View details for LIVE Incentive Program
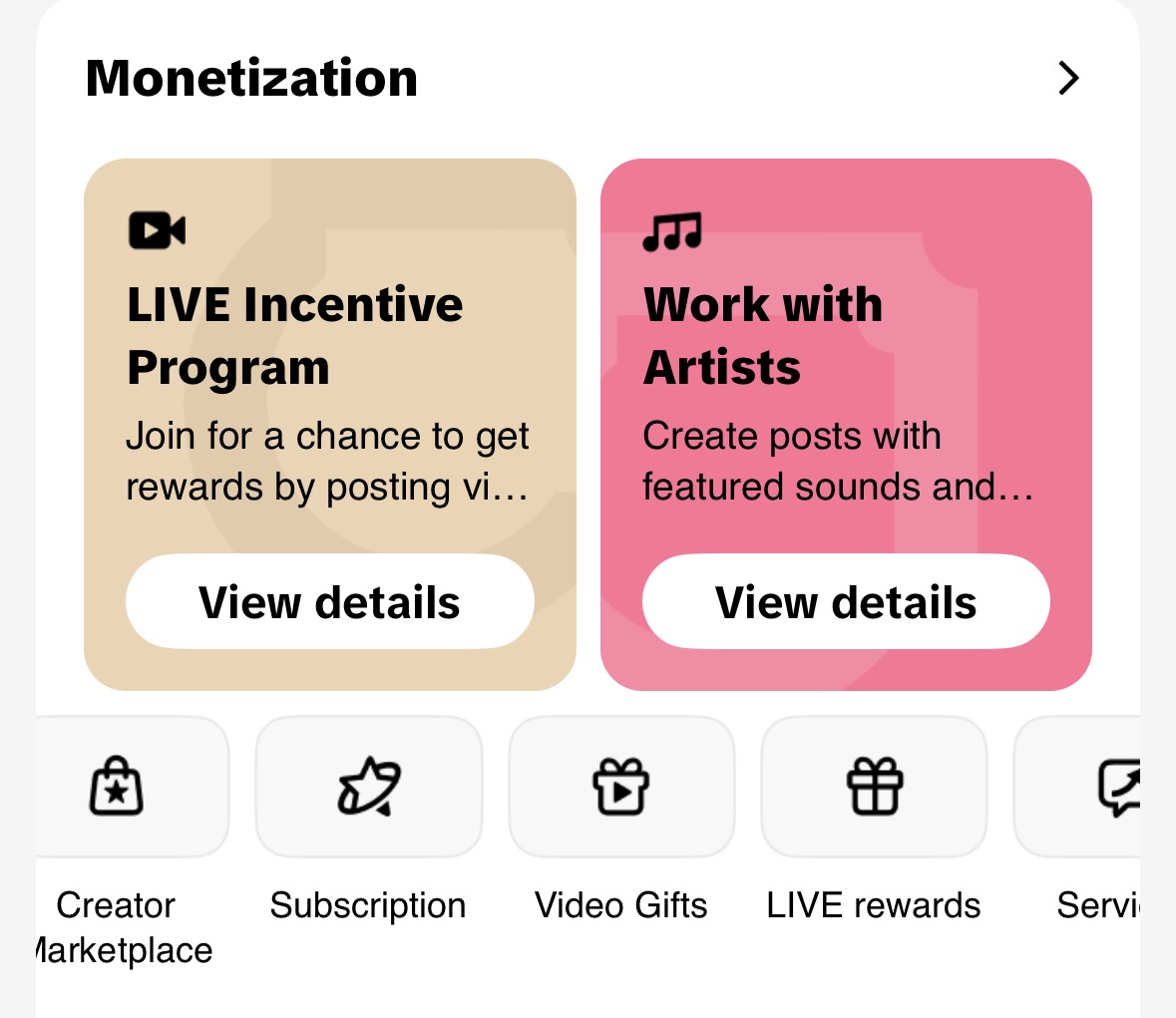1176x1018 pixels. point(330,601)
